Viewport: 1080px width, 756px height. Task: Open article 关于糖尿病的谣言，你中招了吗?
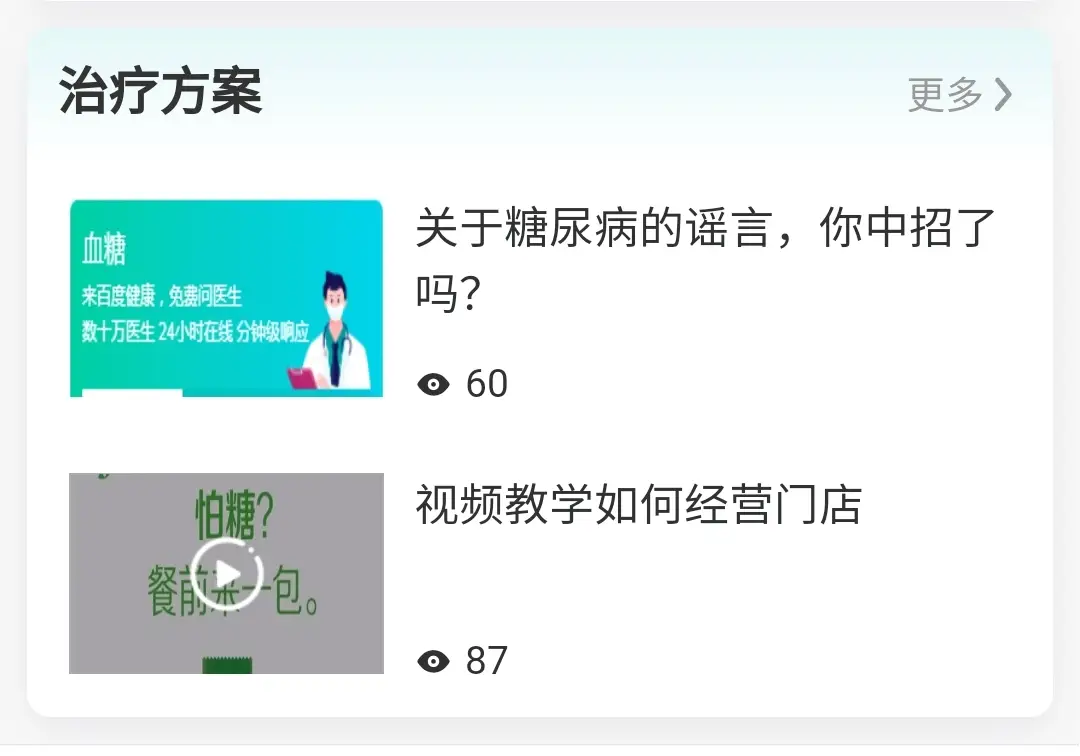click(x=705, y=259)
